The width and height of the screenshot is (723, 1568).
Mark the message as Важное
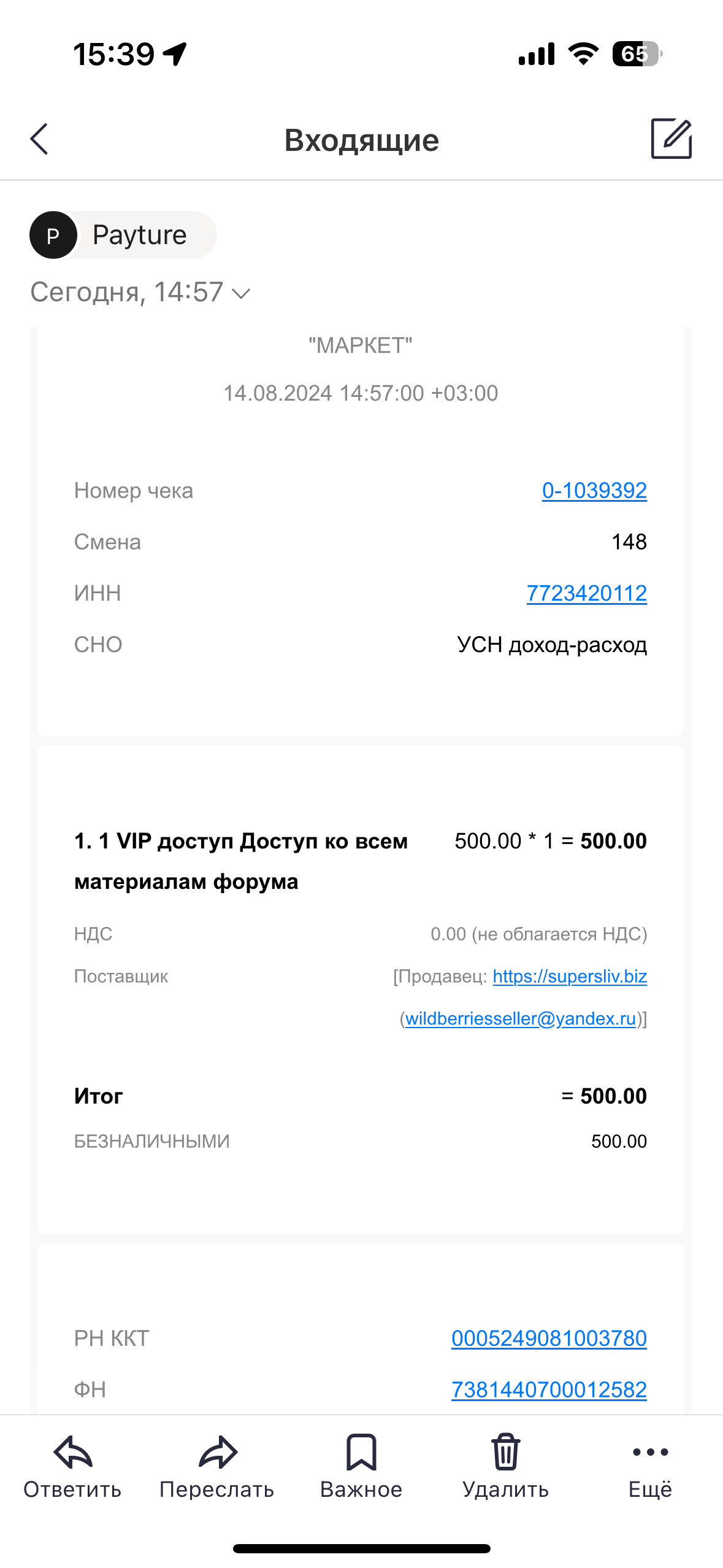(x=361, y=1467)
